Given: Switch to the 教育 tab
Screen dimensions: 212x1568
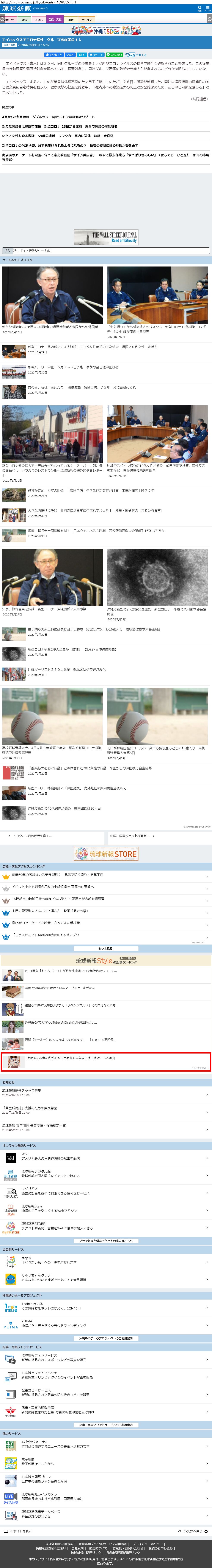Looking at the screenshot, I should [x=71, y=19].
